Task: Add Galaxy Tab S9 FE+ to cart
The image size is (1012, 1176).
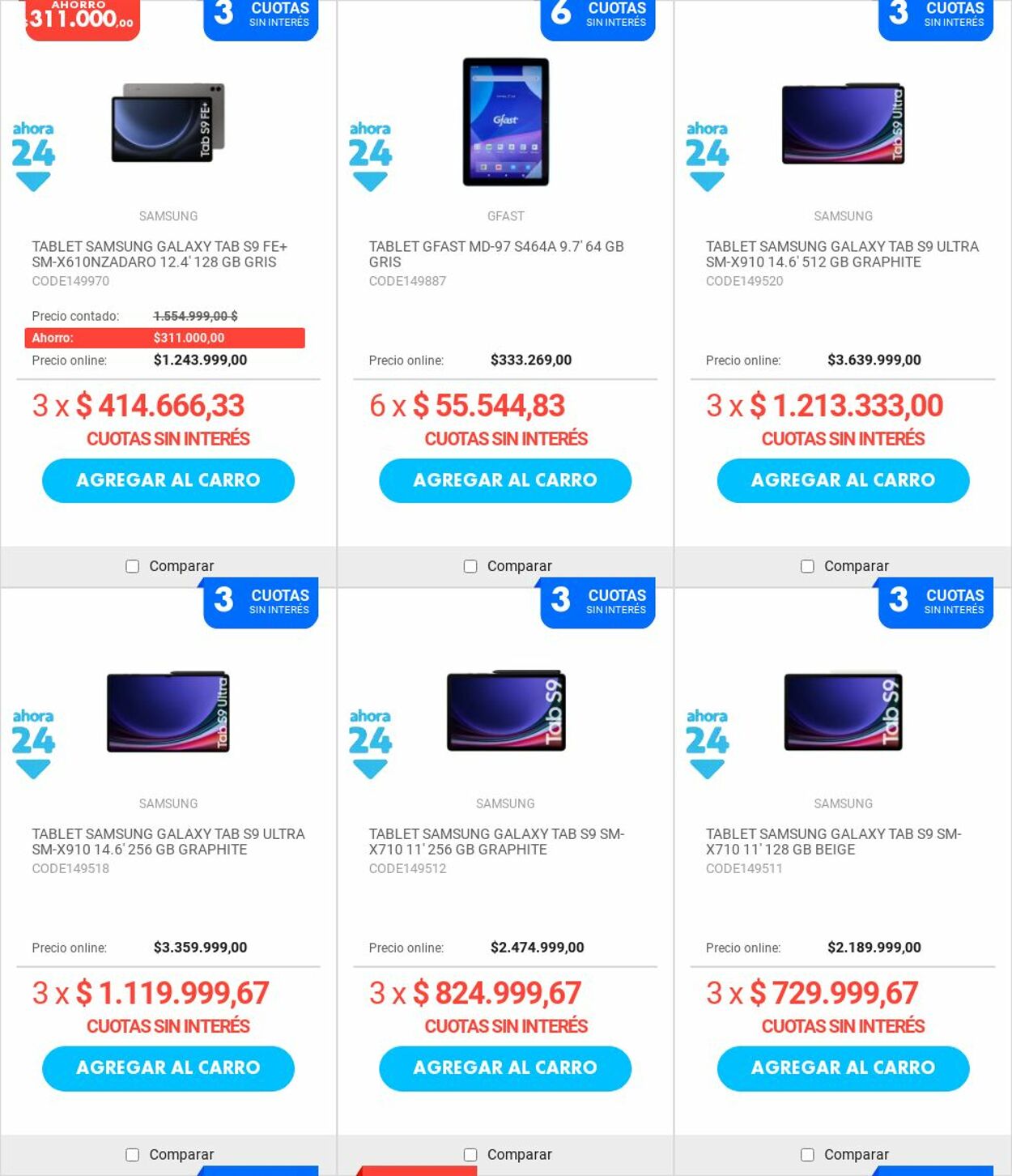Action: click(168, 480)
